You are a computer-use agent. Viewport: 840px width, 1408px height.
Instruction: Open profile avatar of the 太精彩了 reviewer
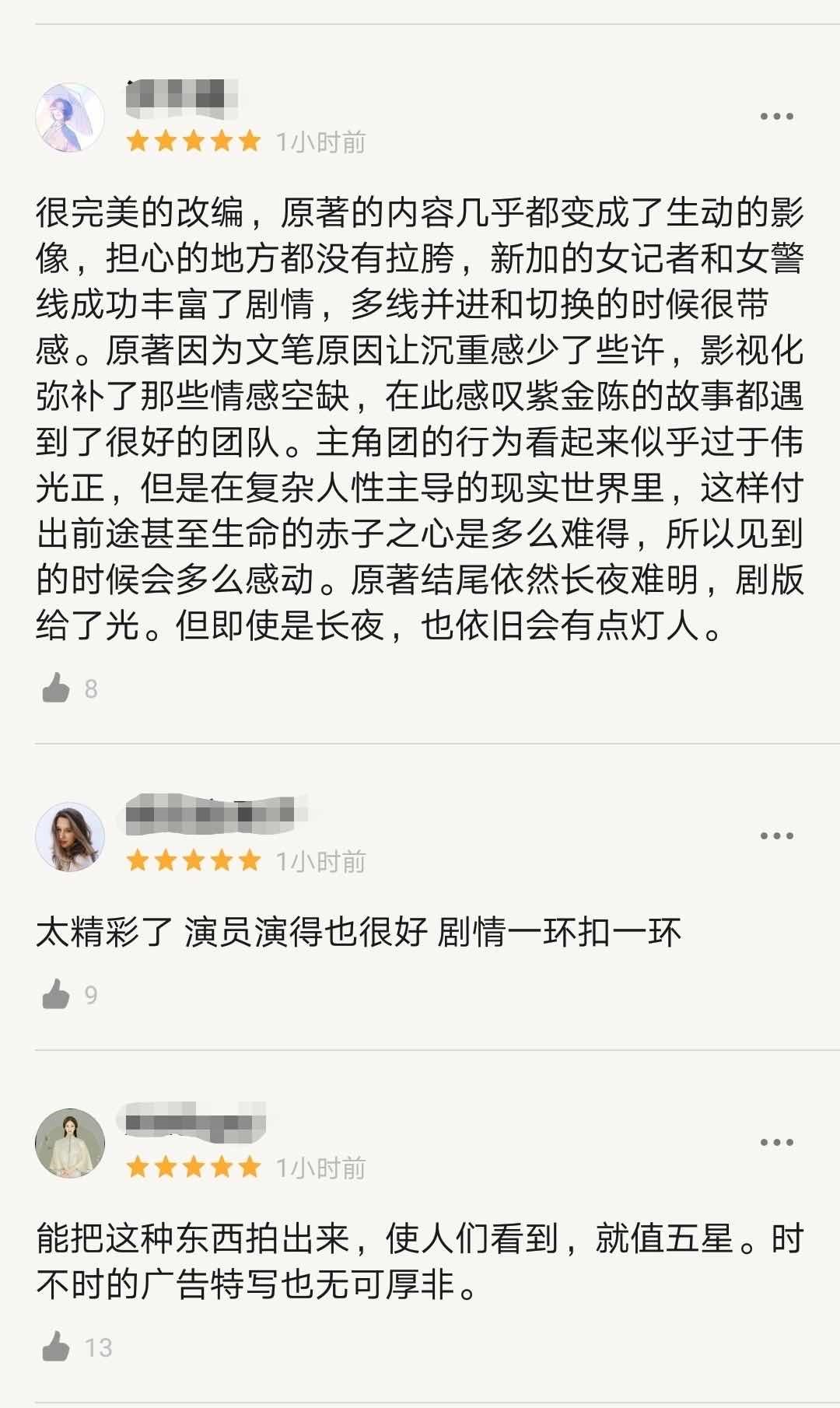pos(70,837)
